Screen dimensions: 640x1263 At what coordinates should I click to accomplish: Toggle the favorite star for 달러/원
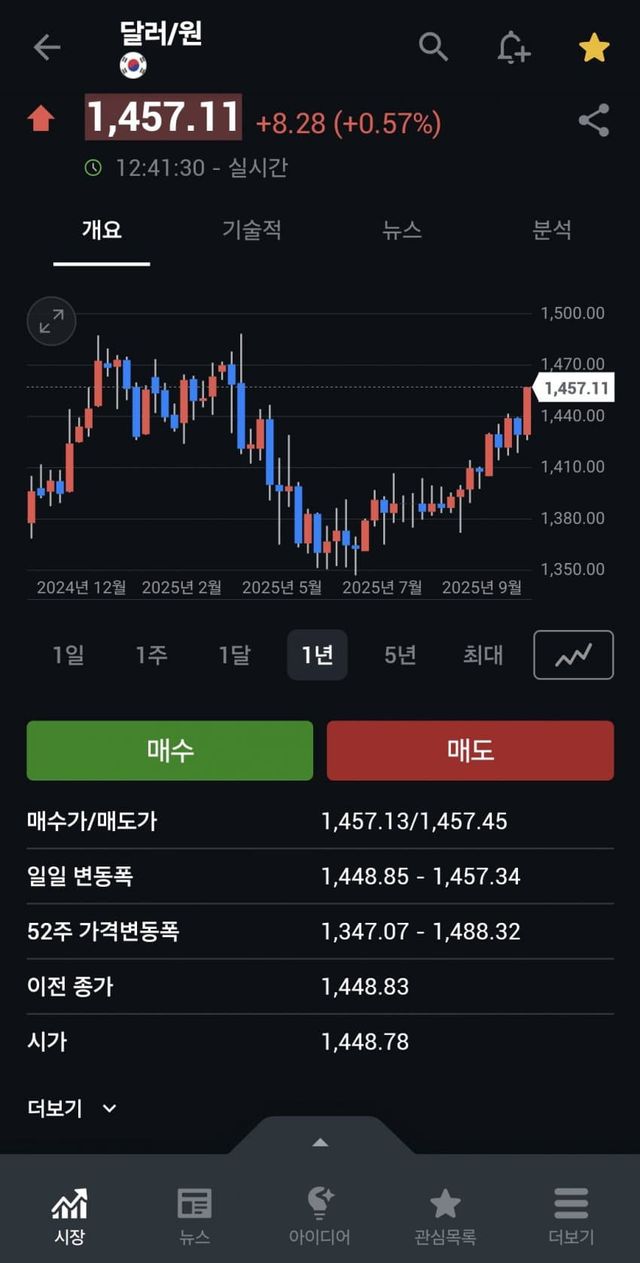(x=594, y=47)
